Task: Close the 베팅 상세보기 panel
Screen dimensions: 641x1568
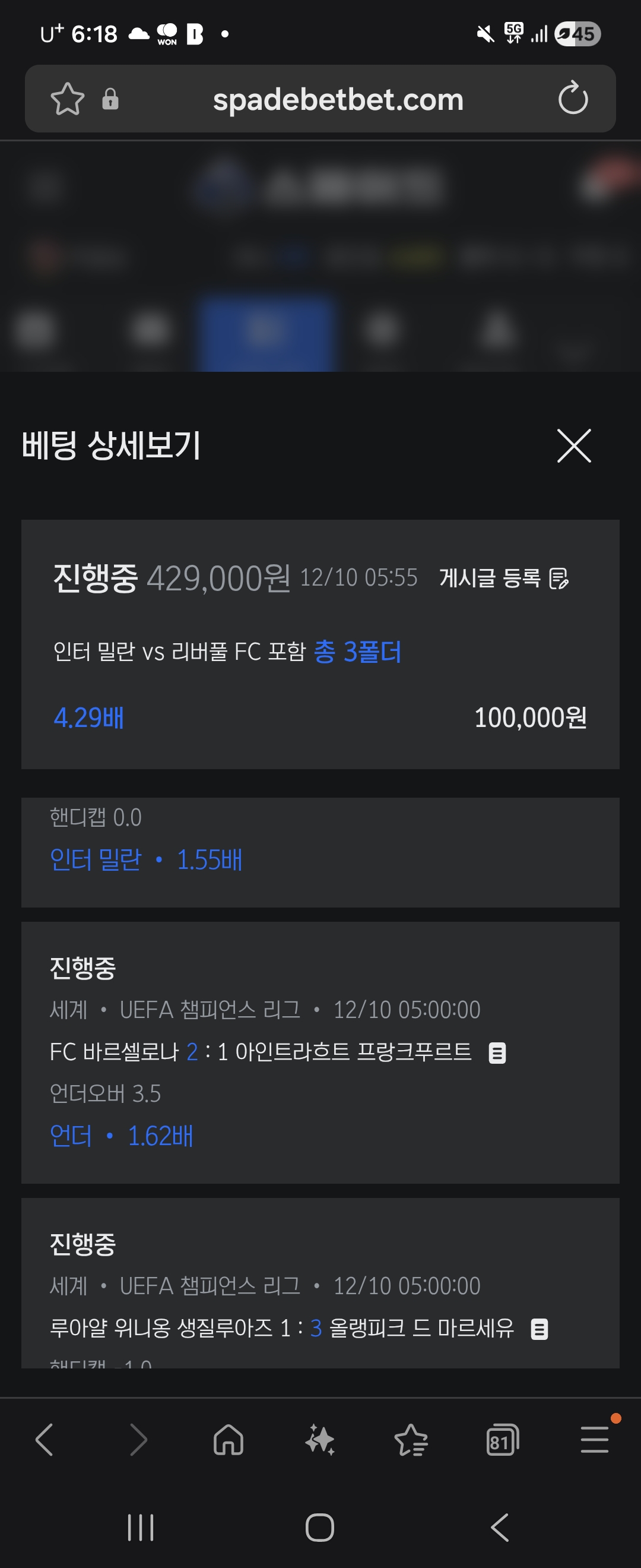Action: click(573, 445)
